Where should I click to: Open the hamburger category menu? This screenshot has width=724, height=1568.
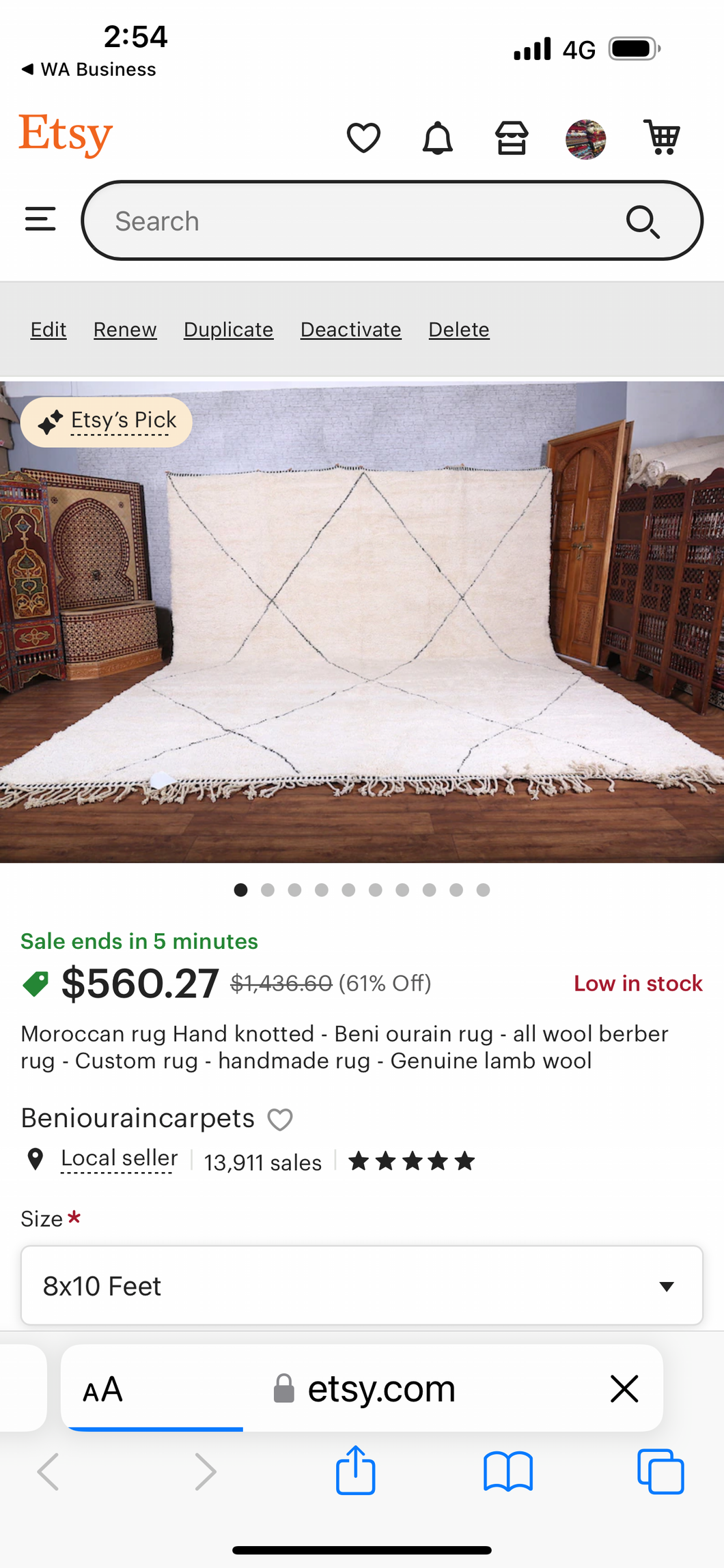click(x=40, y=219)
